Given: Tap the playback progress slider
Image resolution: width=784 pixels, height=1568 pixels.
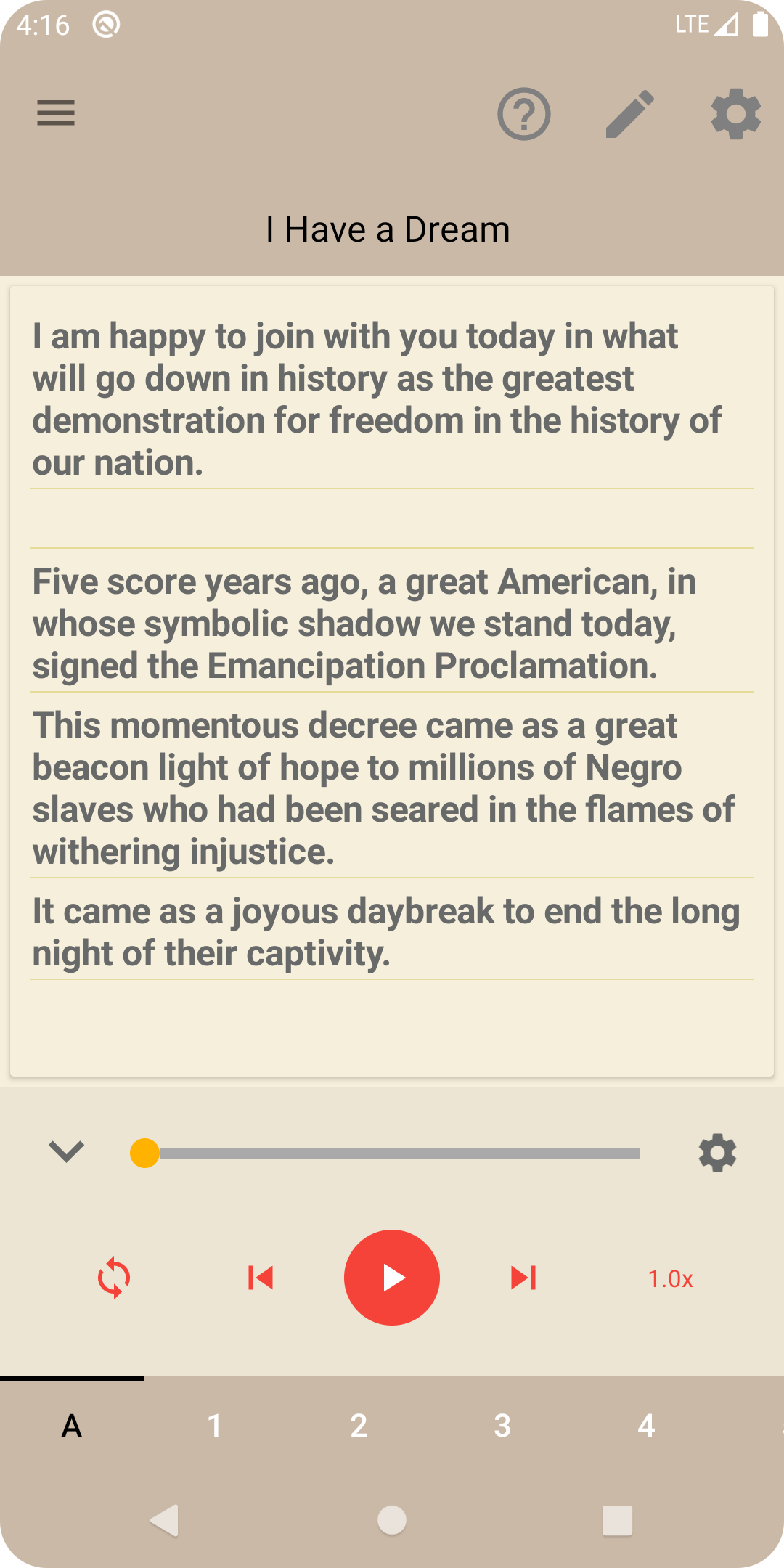Looking at the screenshot, I should coord(392,1153).
